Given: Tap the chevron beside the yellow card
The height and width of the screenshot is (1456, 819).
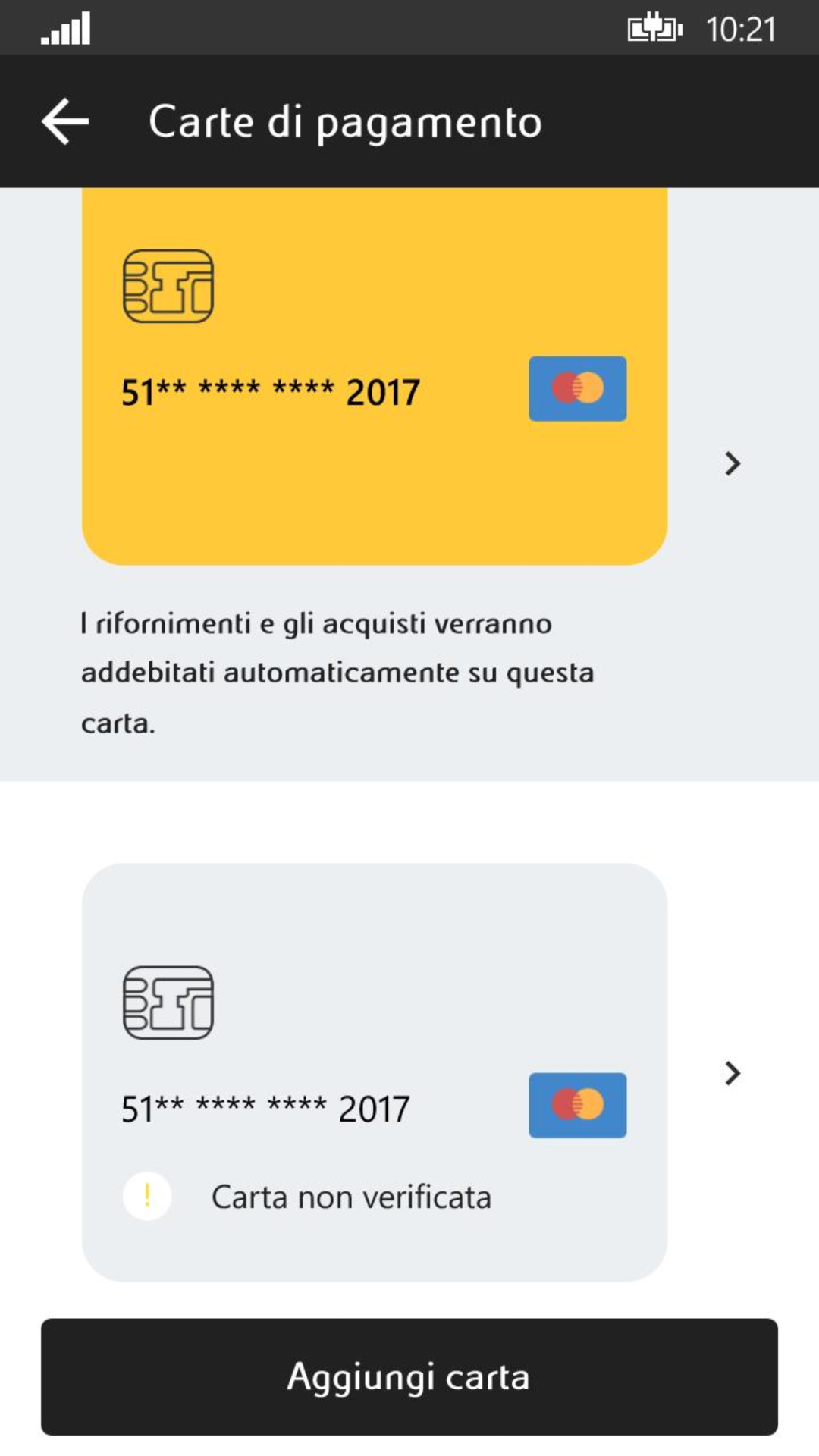Looking at the screenshot, I should click(x=732, y=463).
